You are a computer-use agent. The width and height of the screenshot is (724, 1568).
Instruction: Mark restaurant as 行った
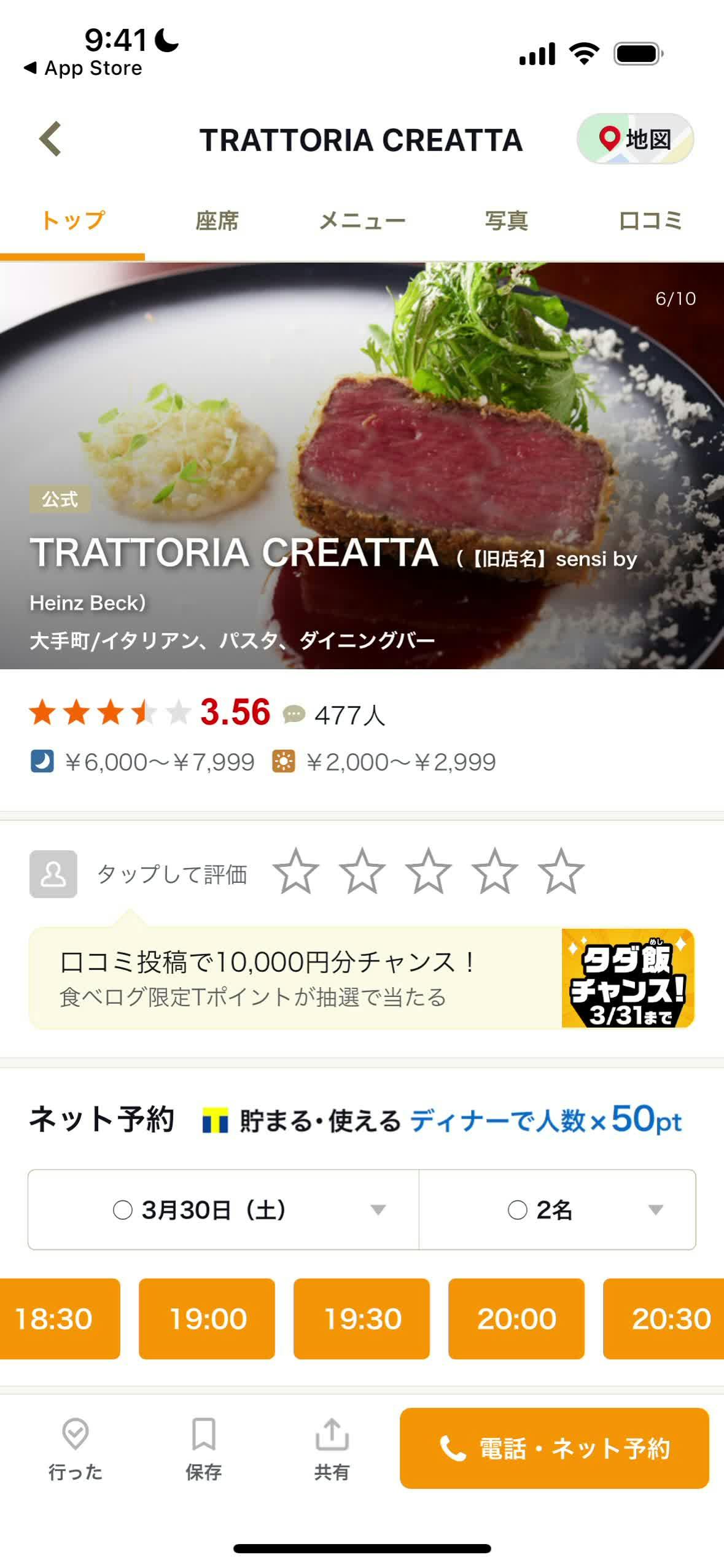[76, 1448]
